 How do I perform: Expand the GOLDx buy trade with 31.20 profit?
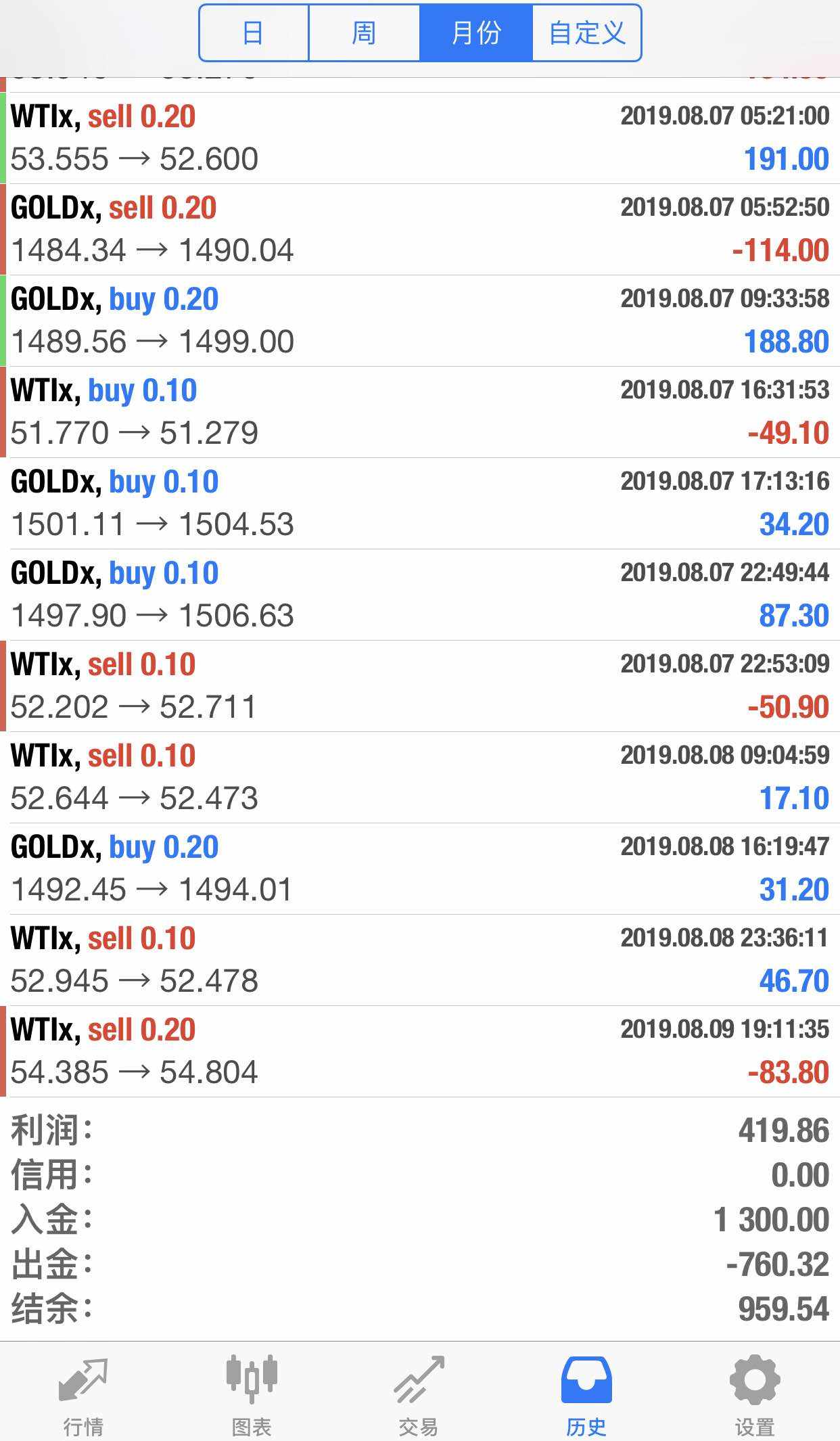[419, 869]
